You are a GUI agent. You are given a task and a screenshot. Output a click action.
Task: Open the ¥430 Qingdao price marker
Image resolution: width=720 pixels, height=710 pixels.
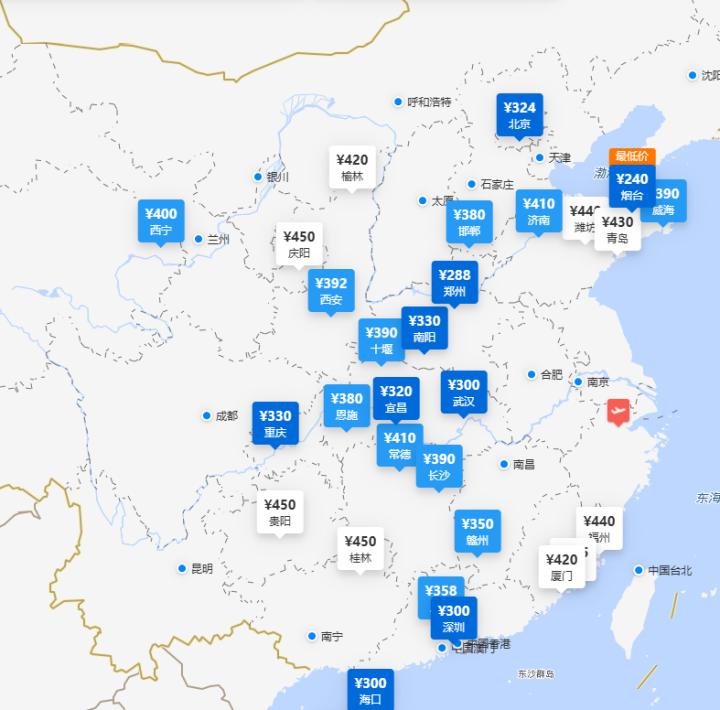tap(617, 230)
